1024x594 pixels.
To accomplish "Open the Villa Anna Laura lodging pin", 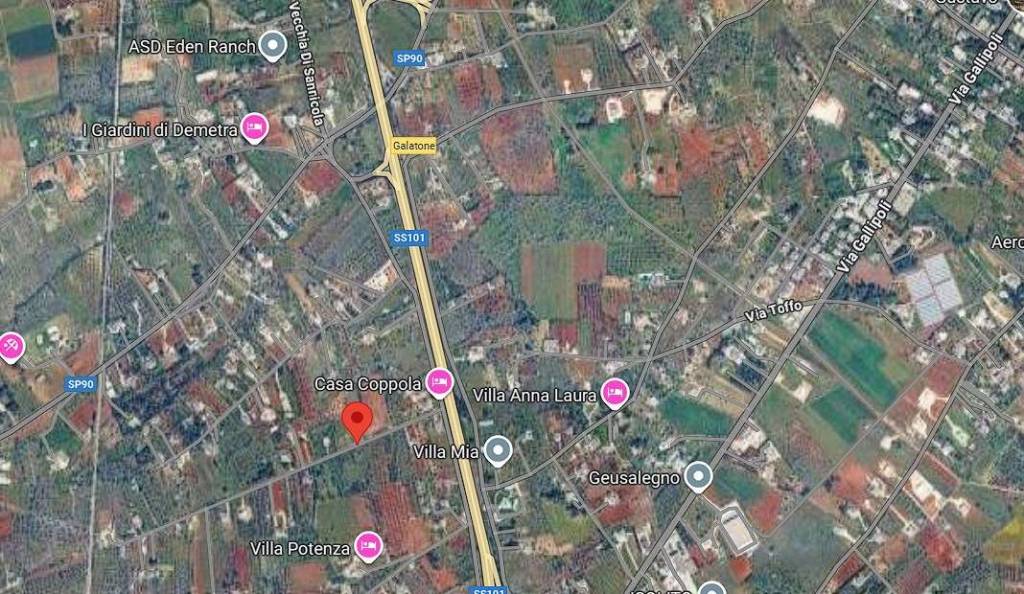I will [614, 393].
